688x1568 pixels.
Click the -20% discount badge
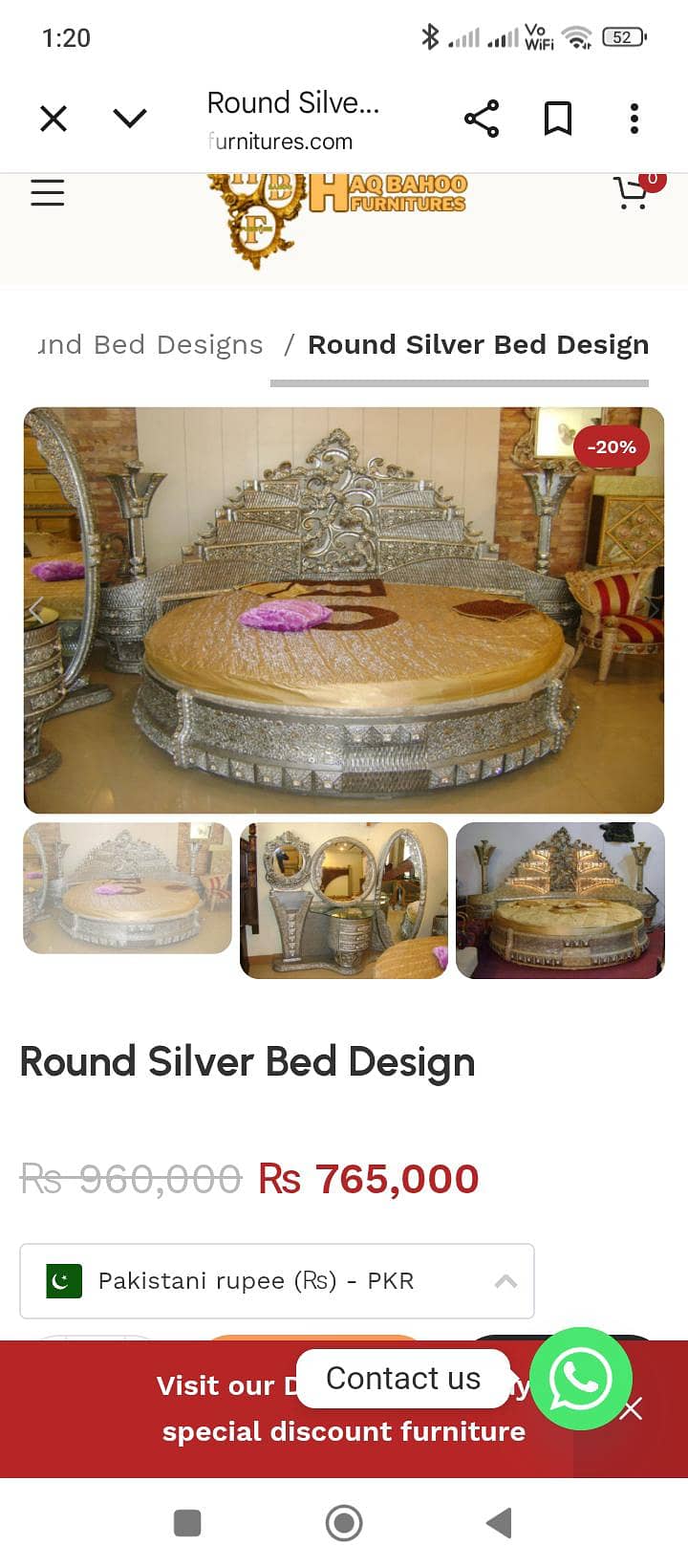click(x=610, y=446)
